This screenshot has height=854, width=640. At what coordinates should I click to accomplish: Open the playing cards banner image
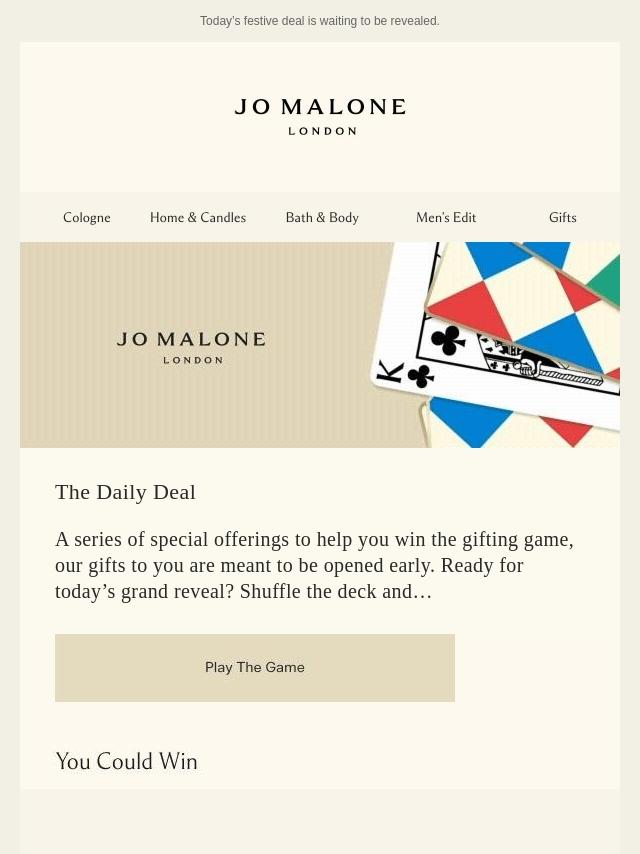(320, 345)
